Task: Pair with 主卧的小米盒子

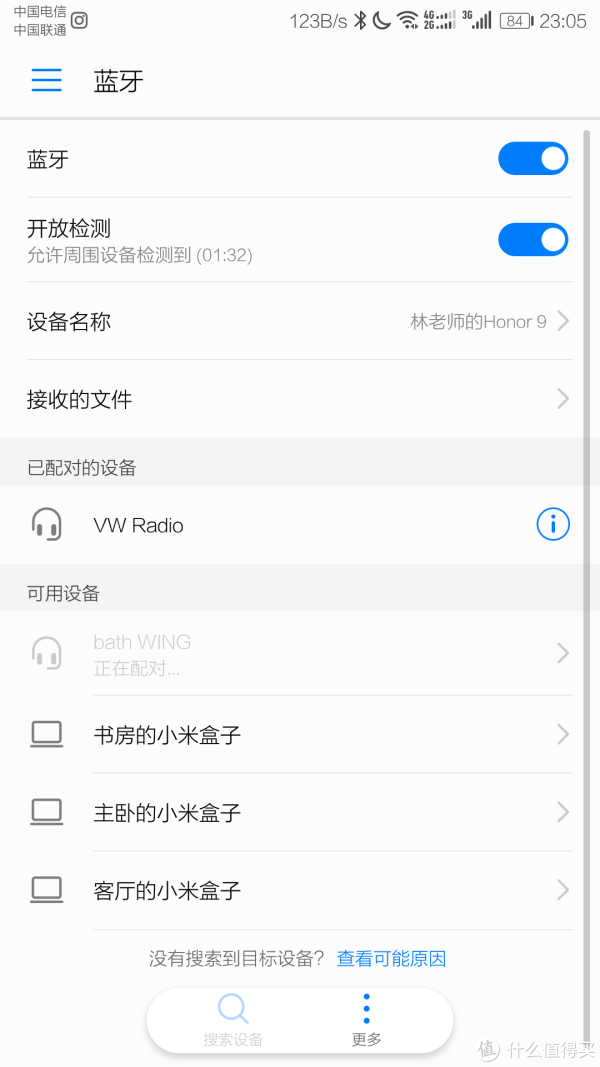Action: click(x=300, y=812)
